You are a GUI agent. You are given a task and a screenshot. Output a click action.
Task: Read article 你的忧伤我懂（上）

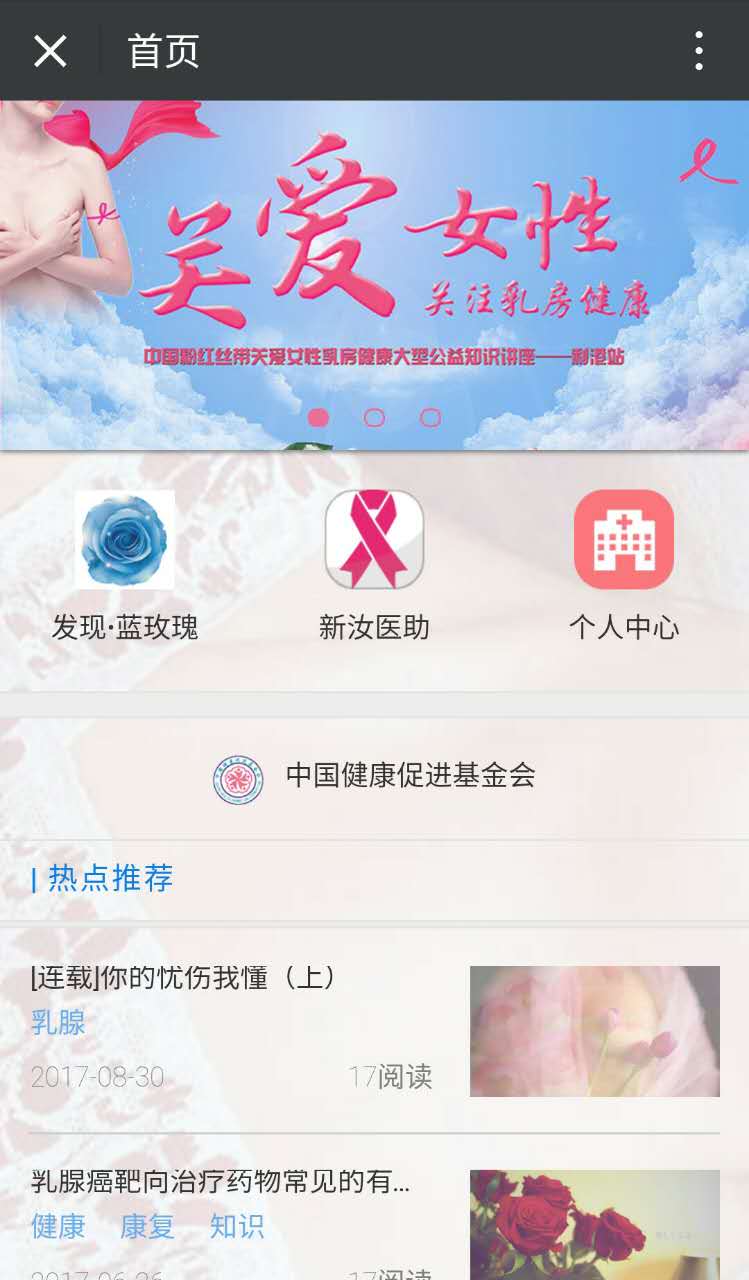184,978
